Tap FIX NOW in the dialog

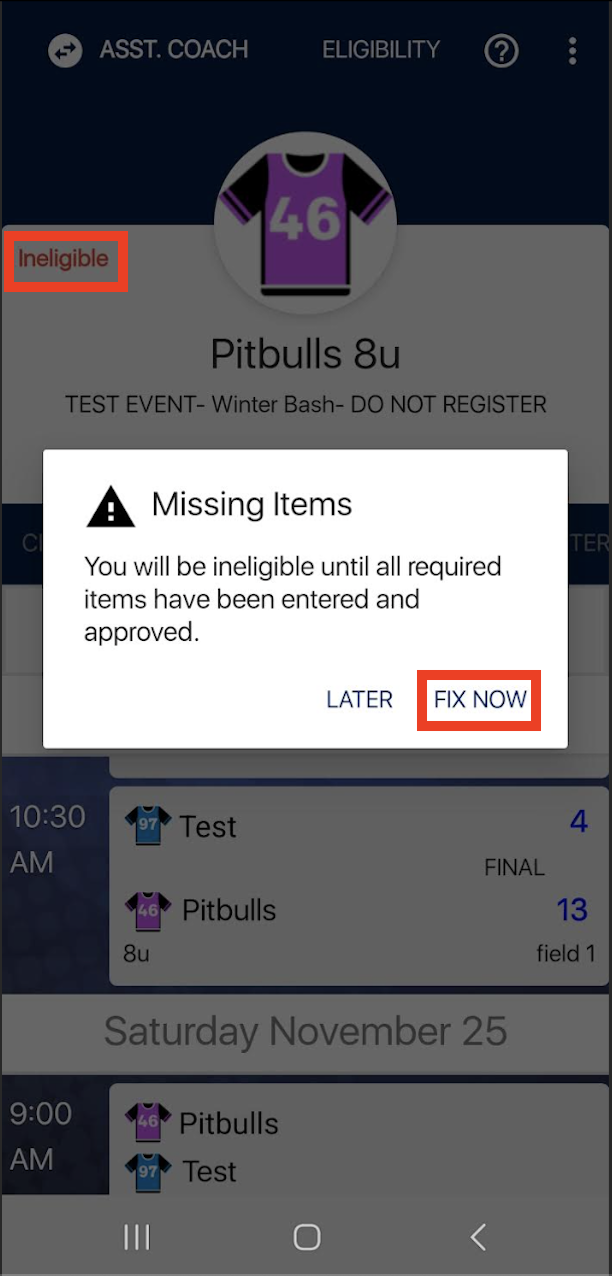[x=480, y=699]
